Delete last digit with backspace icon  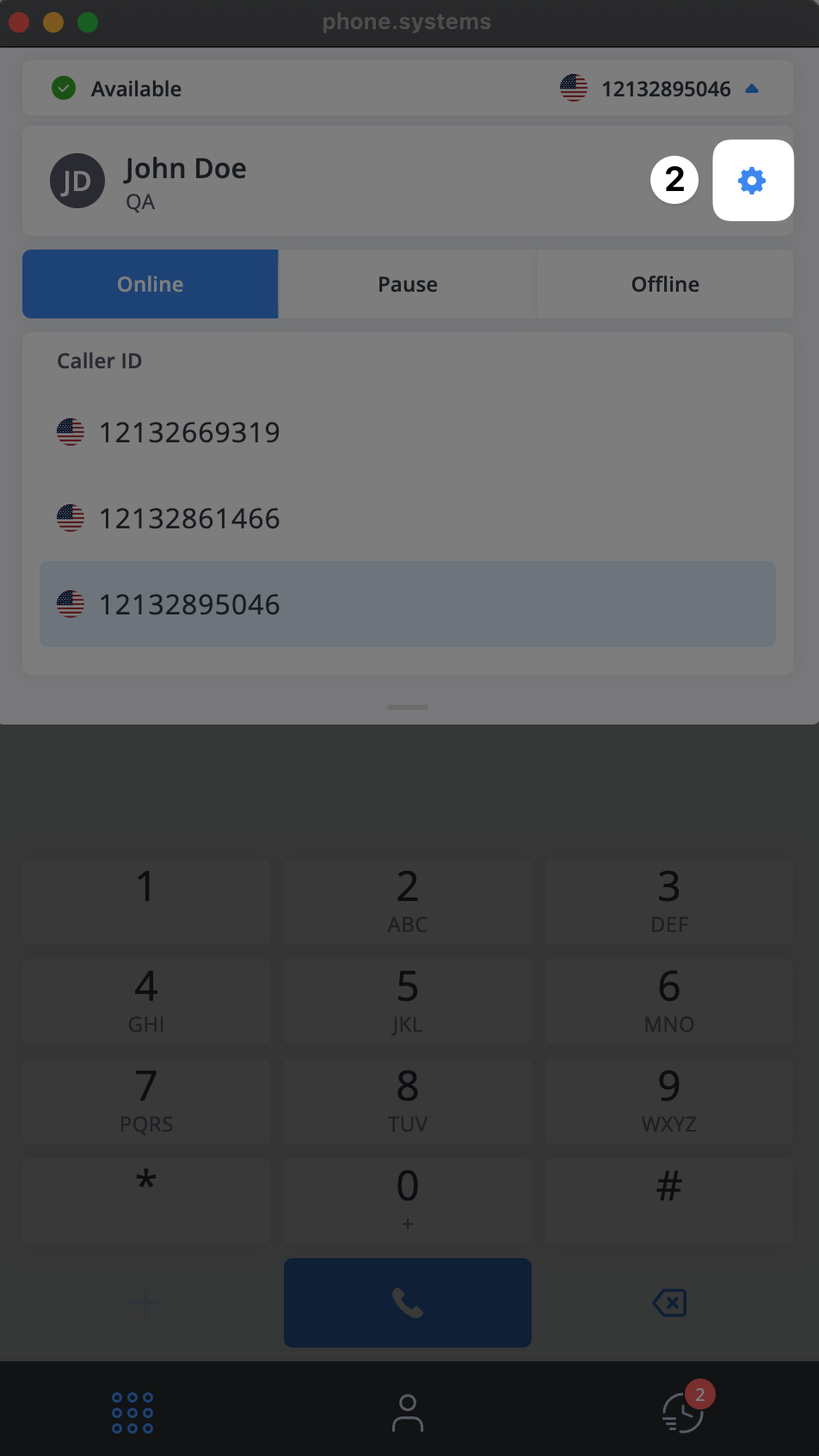[x=669, y=1303]
